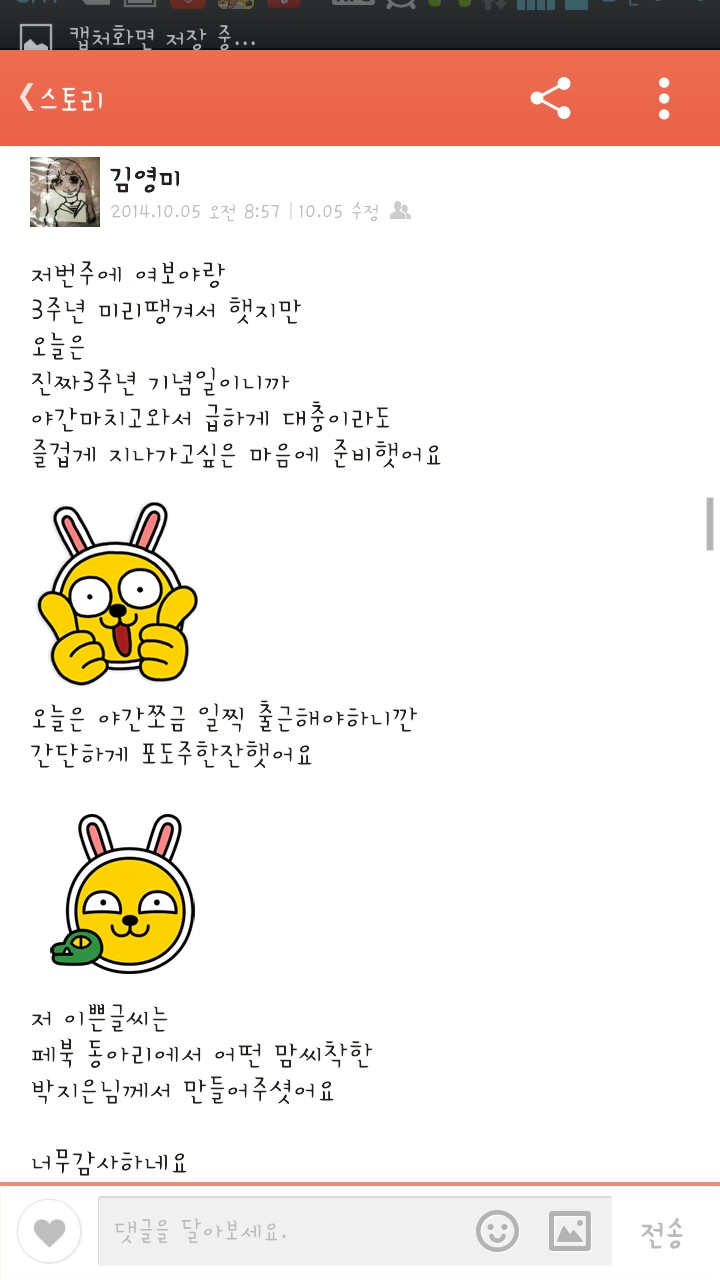
Task: Like this post with the heart
Action: pyautogui.click(x=49, y=1233)
